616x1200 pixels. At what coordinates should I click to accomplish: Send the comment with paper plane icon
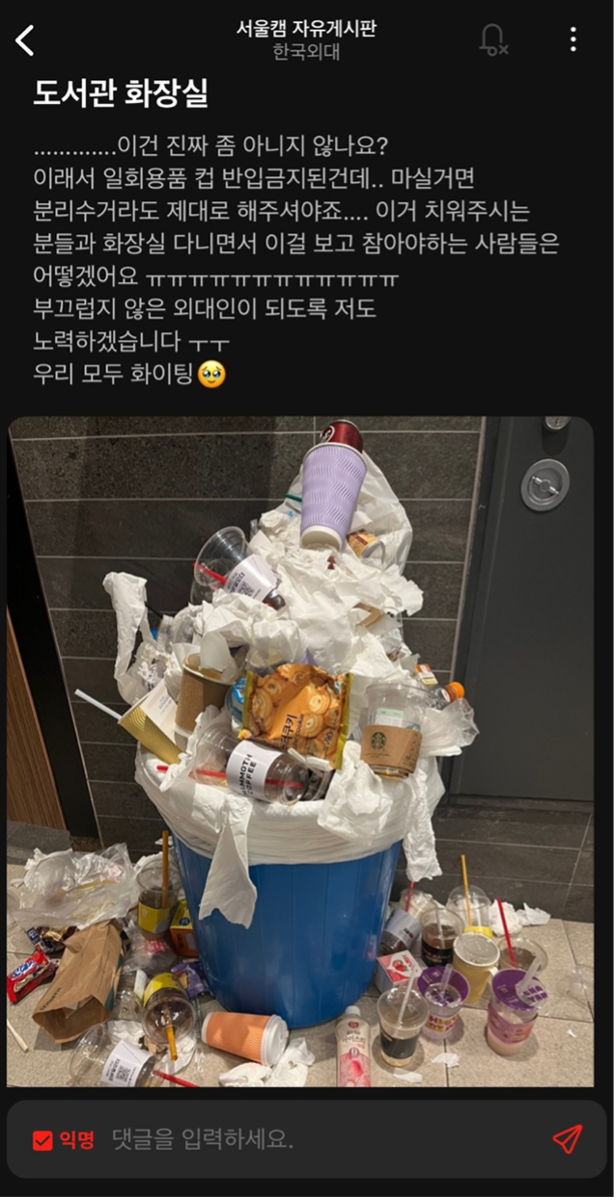(x=567, y=1139)
